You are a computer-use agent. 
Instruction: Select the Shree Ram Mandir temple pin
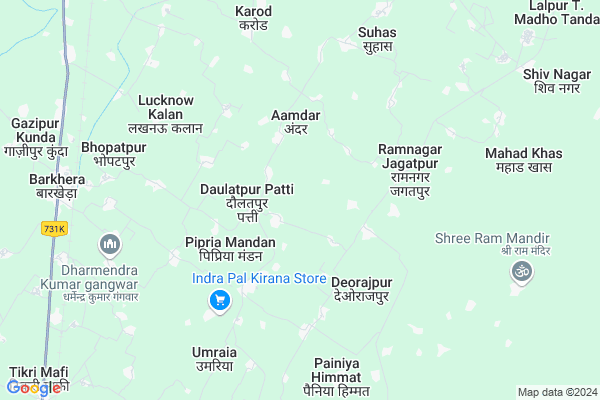click(521, 270)
